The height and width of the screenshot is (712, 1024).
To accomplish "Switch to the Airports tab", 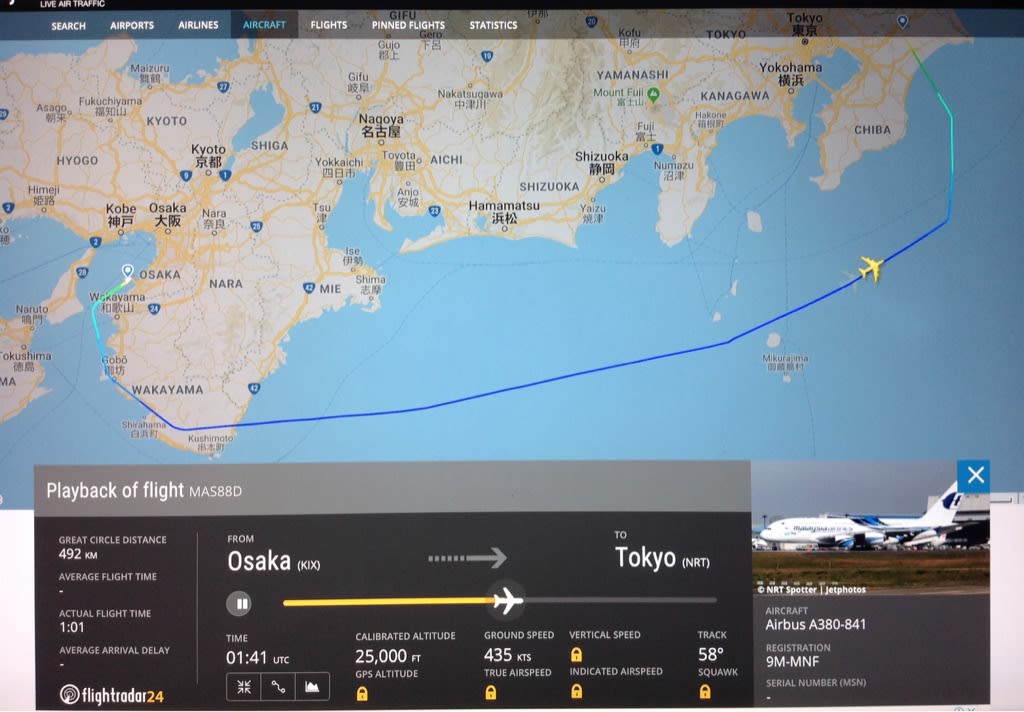I will tap(132, 25).
